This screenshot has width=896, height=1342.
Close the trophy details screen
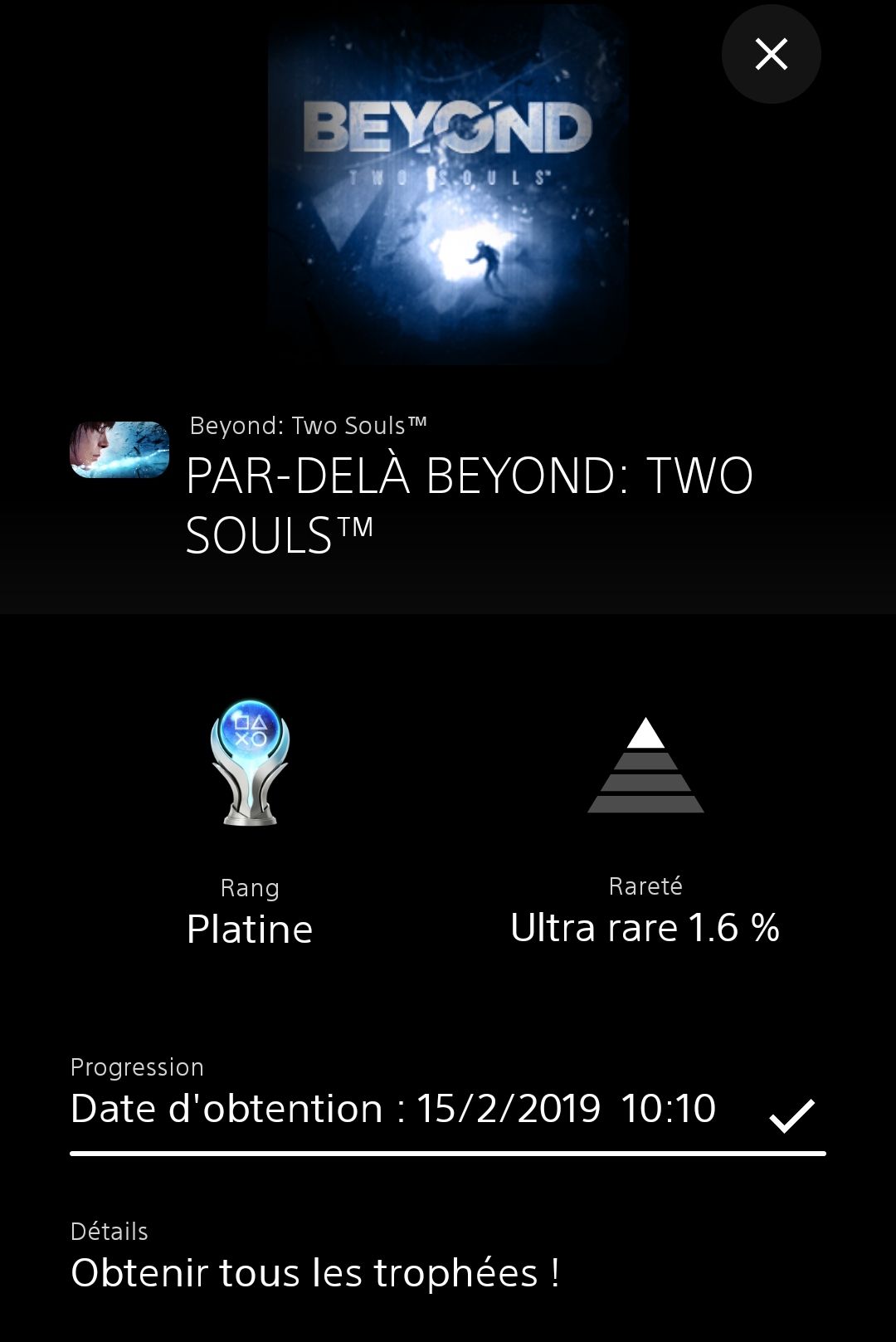click(771, 55)
